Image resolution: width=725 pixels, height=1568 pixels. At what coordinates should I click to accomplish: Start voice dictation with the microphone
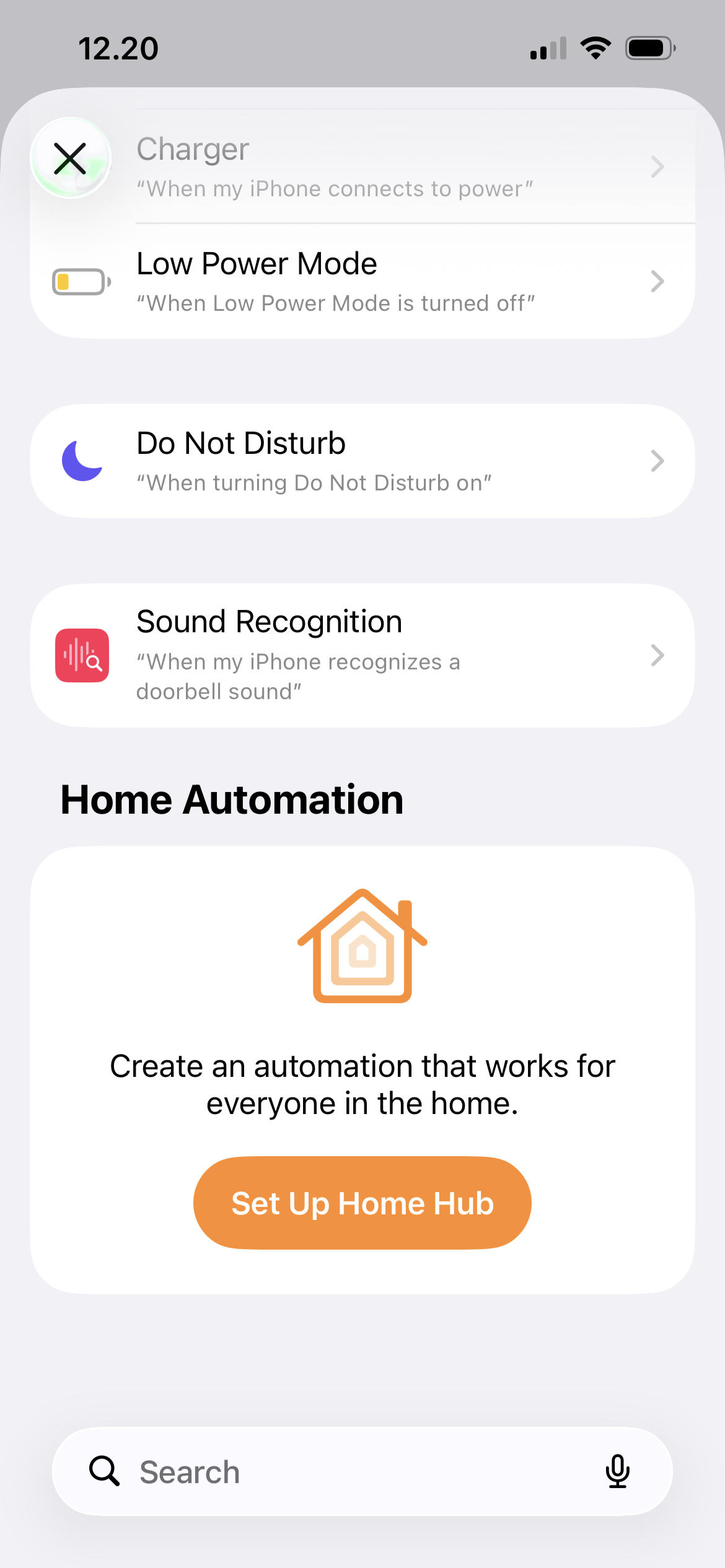[x=617, y=1471]
